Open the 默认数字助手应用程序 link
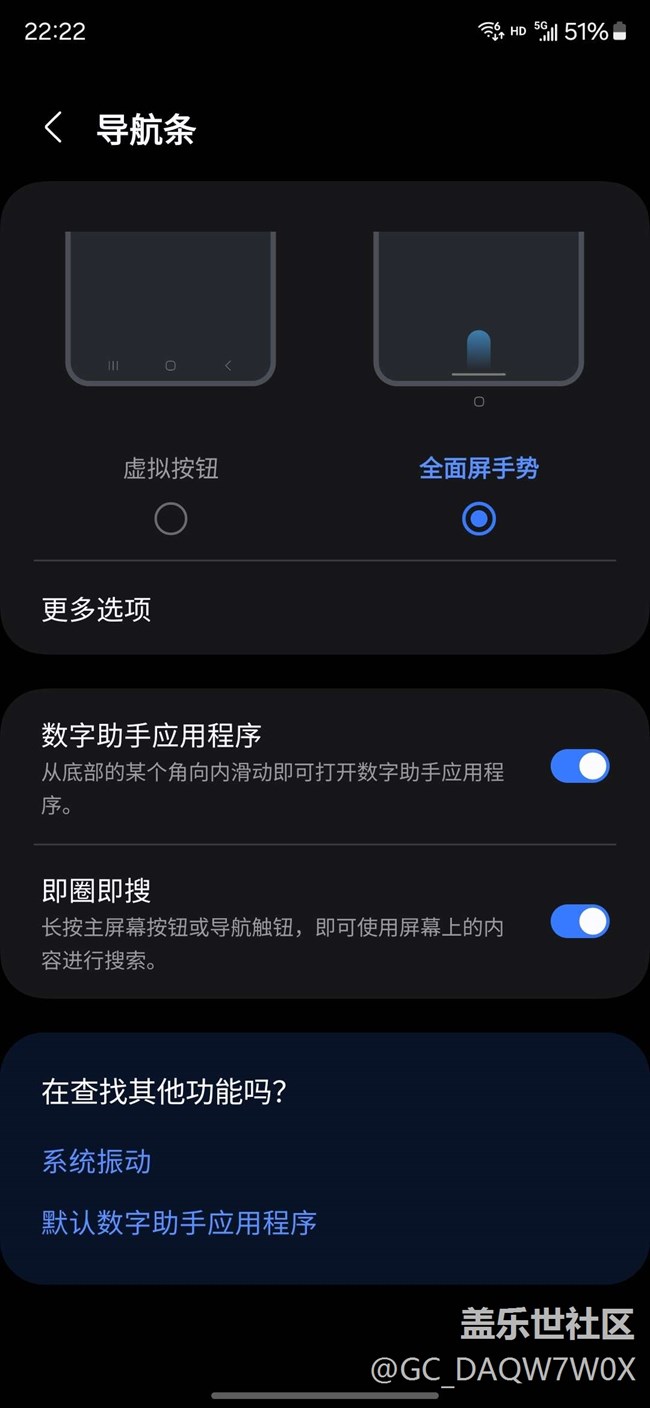 pyautogui.click(x=179, y=1222)
